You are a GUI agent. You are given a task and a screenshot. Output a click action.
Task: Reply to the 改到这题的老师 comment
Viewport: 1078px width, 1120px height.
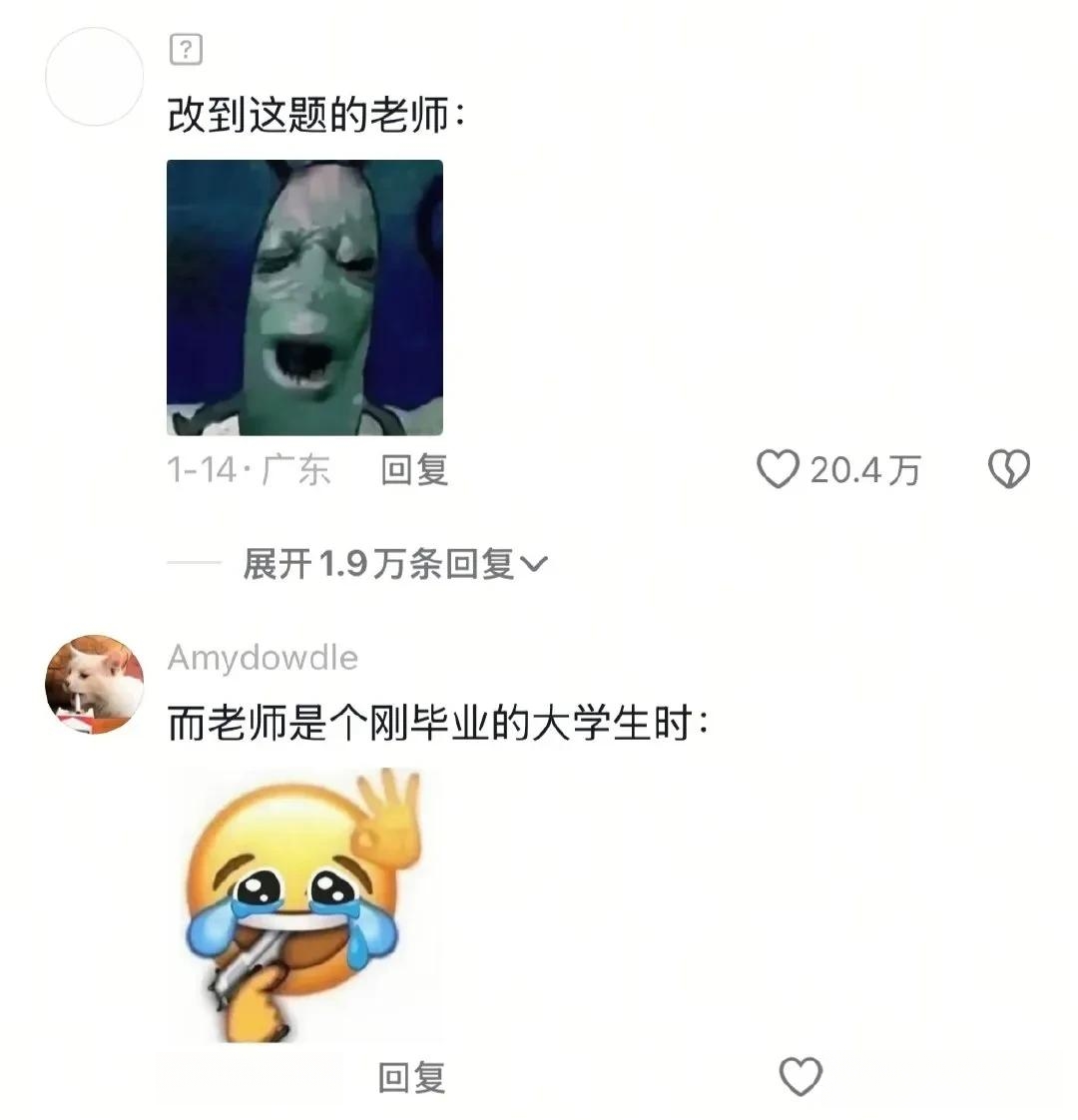tap(414, 469)
